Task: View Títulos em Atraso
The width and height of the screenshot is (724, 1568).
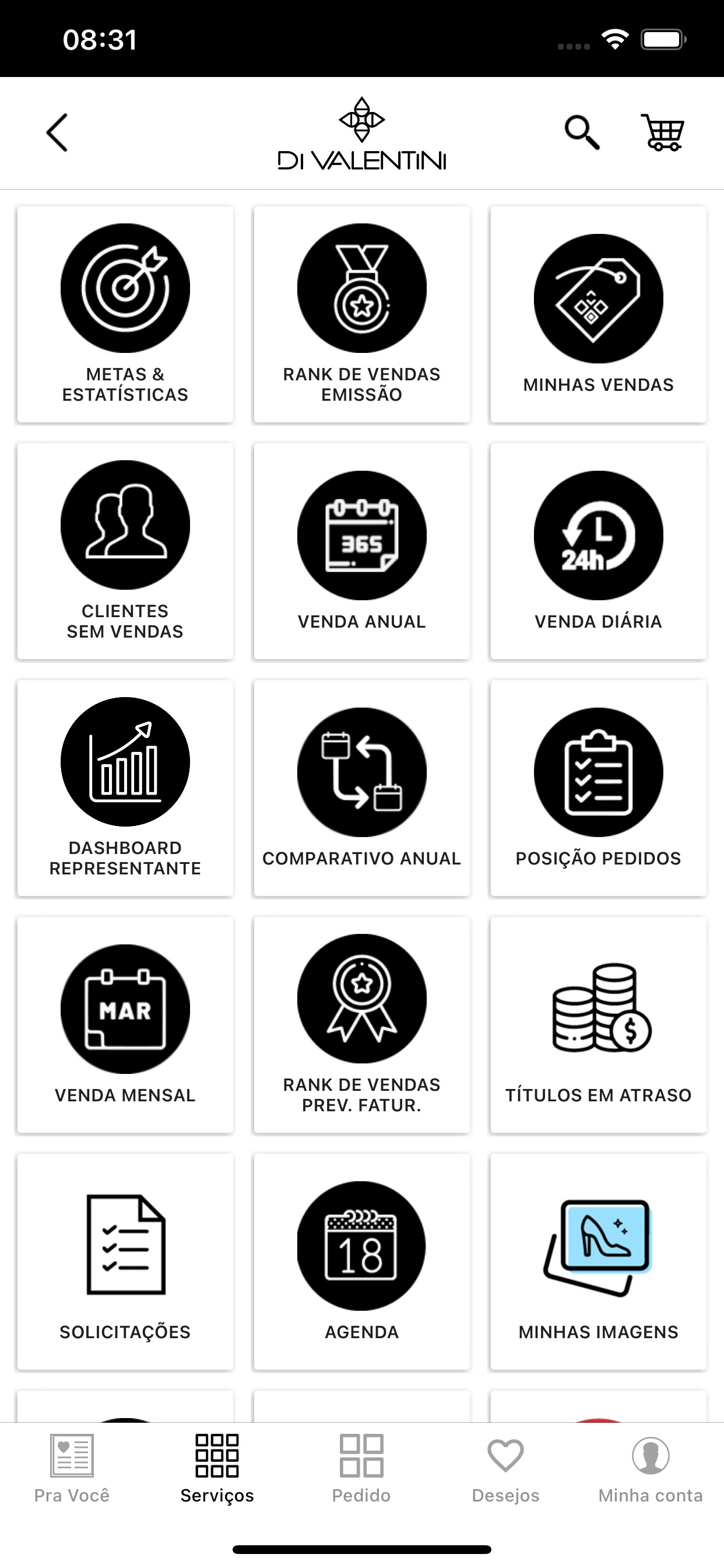Action: pyautogui.click(x=598, y=1024)
